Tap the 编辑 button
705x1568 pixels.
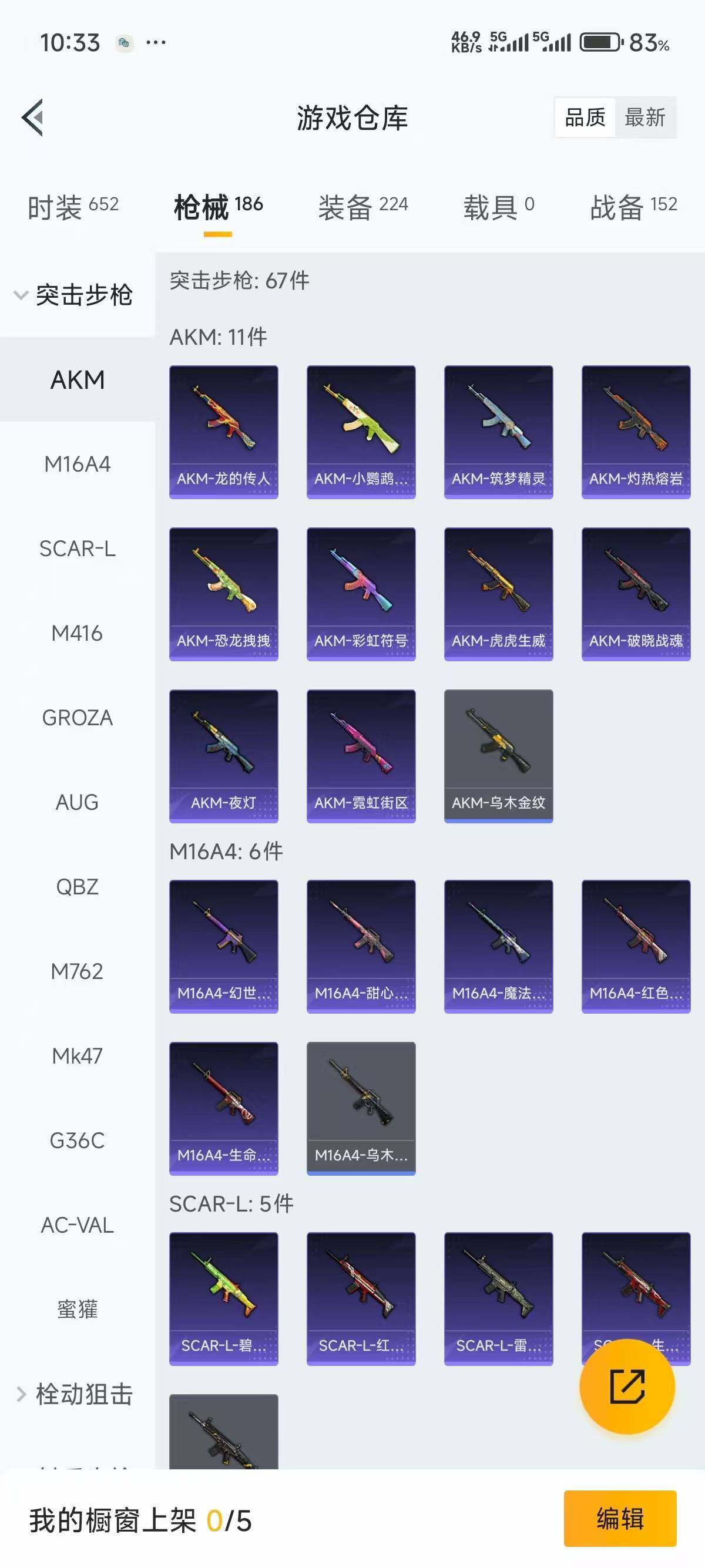click(620, 1518)
